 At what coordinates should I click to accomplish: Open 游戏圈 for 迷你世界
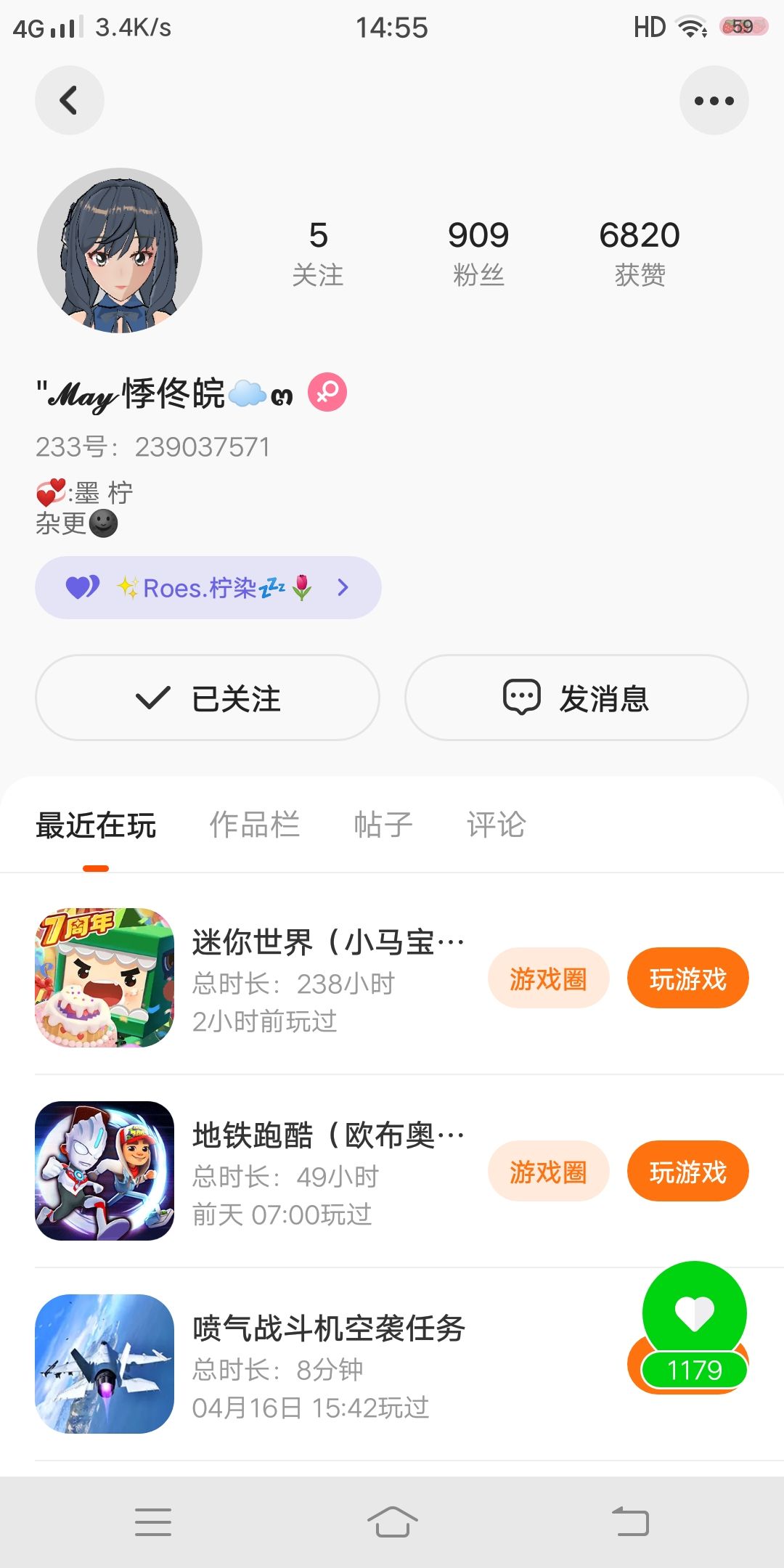coord(548,979)
